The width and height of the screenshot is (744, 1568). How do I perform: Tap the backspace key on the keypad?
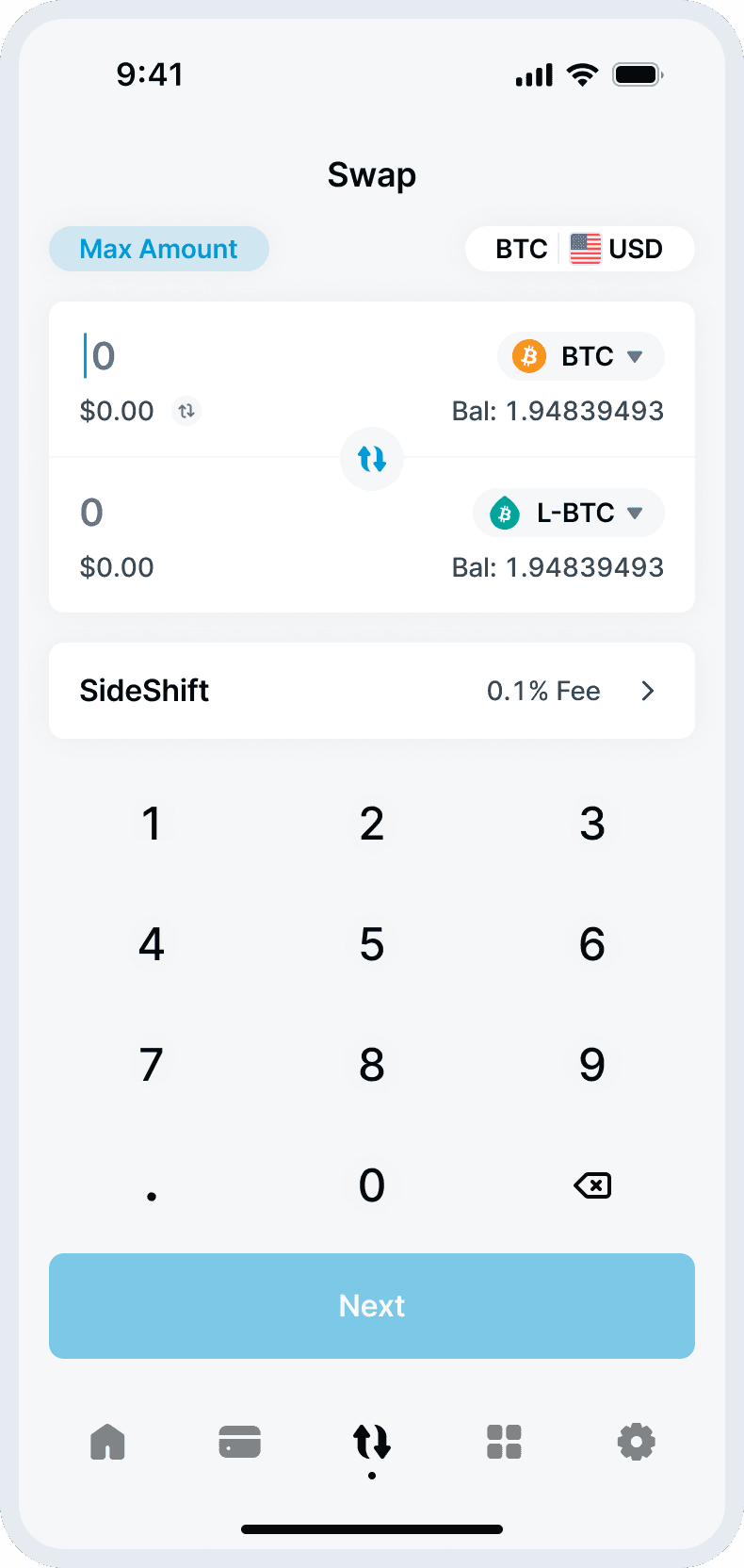pyautogui.click(x=591, y=1185)
